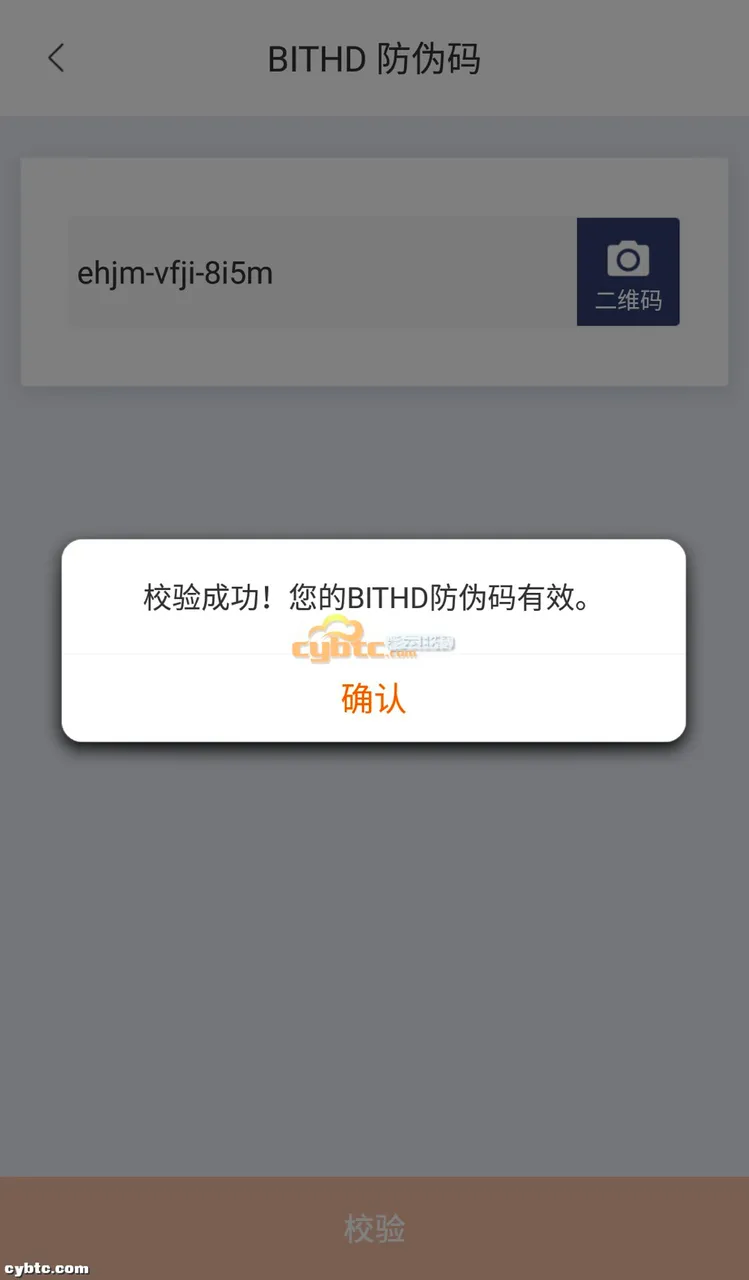Open the 二维码 camera scanner
The height and width of the screenshot is (1280, 749).
pos(628,272)
